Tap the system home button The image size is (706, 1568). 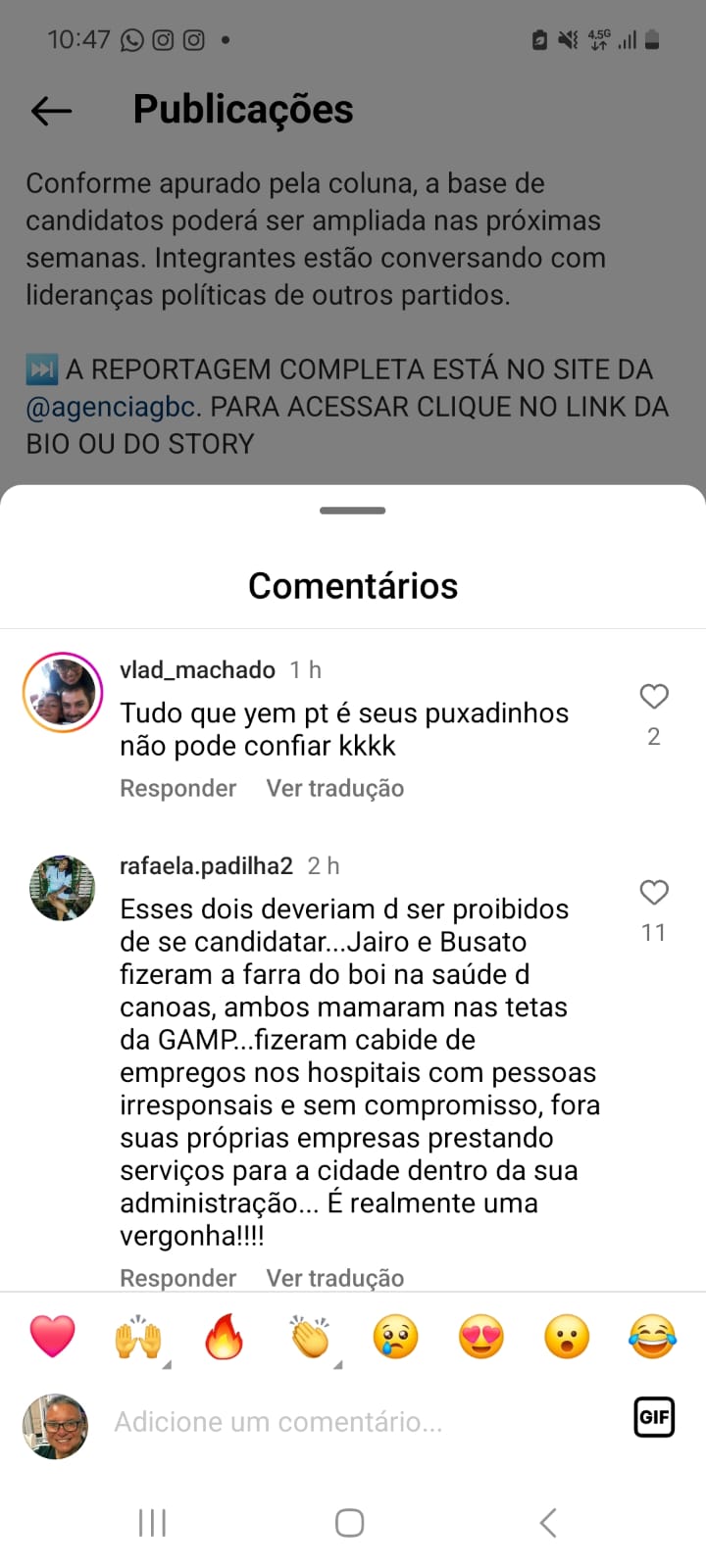click(x=350, y=1523)
